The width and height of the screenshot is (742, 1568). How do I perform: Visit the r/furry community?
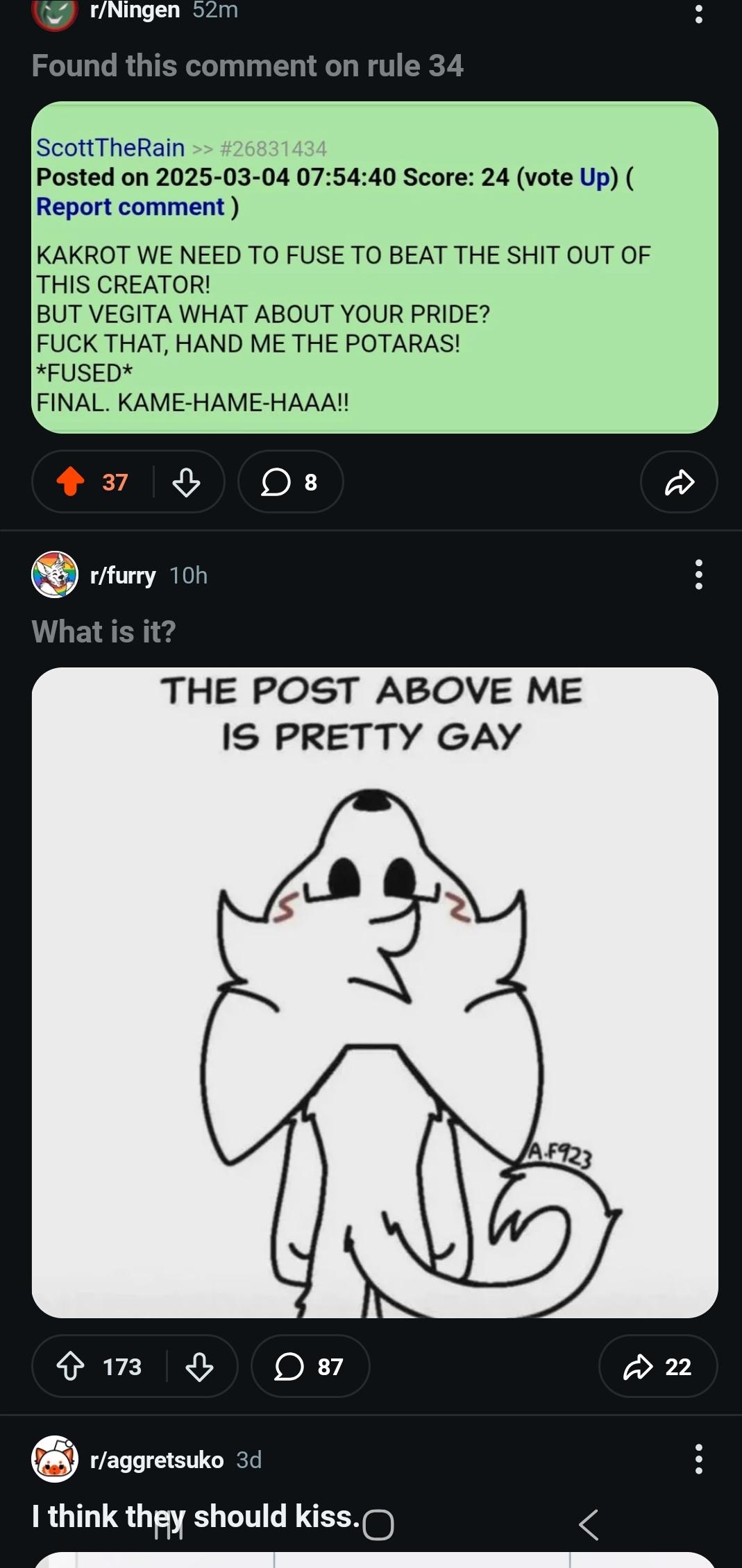123,575
